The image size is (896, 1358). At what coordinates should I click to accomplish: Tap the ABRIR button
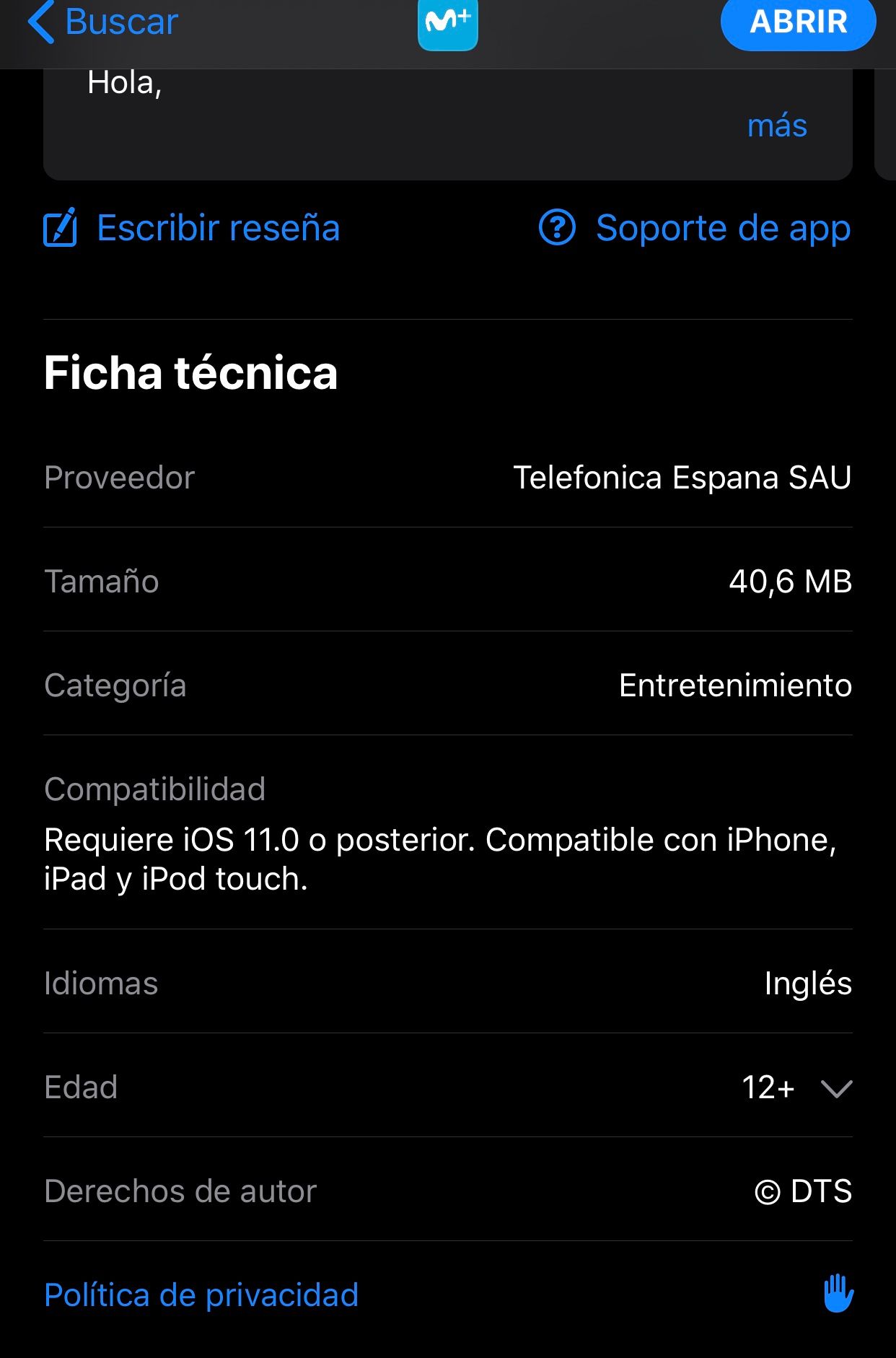coord(798,23)
